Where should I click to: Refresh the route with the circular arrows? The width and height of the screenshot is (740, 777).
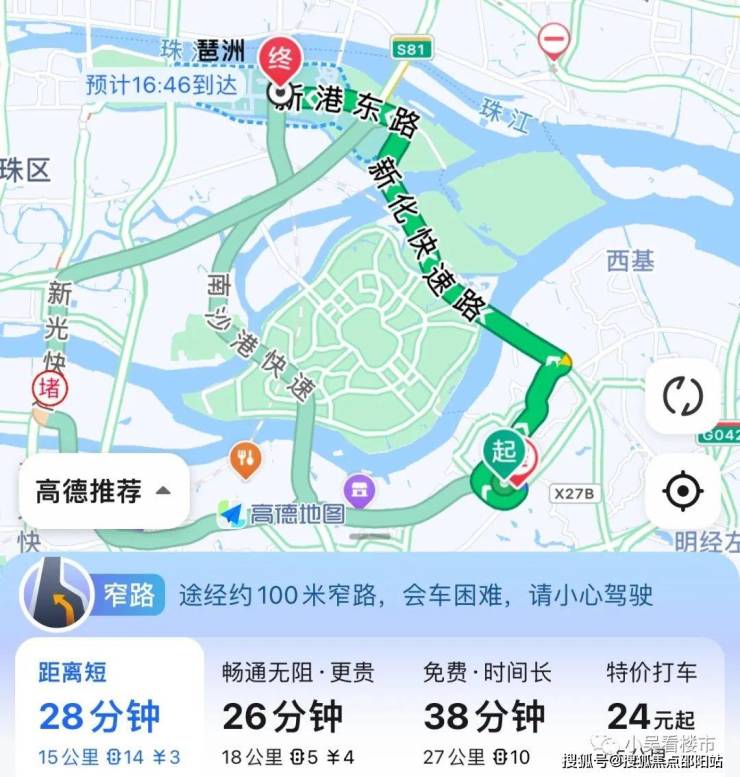point(683,397)
